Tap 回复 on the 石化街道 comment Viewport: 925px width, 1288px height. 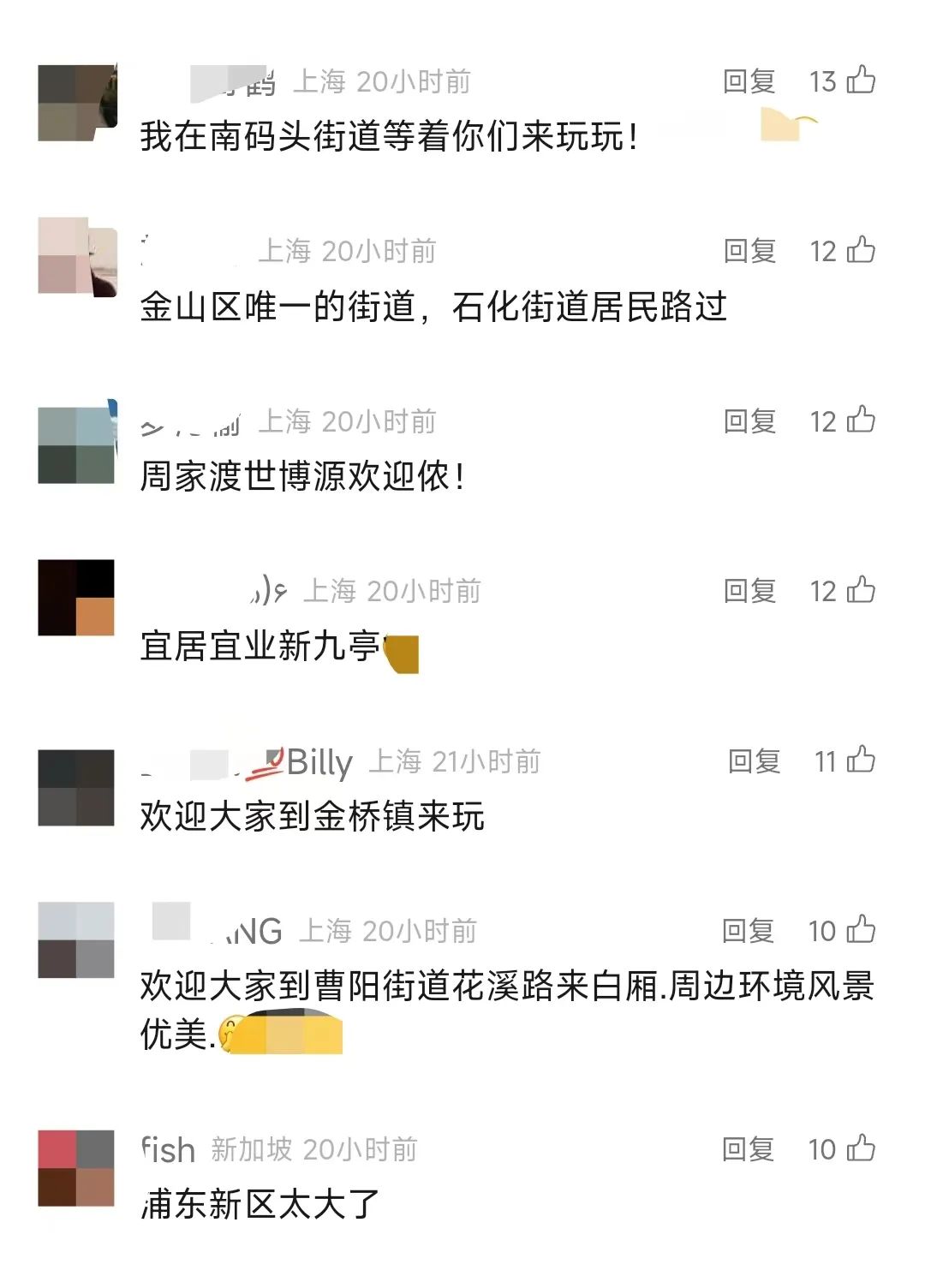pyautogui.click(x=749, y=251)
